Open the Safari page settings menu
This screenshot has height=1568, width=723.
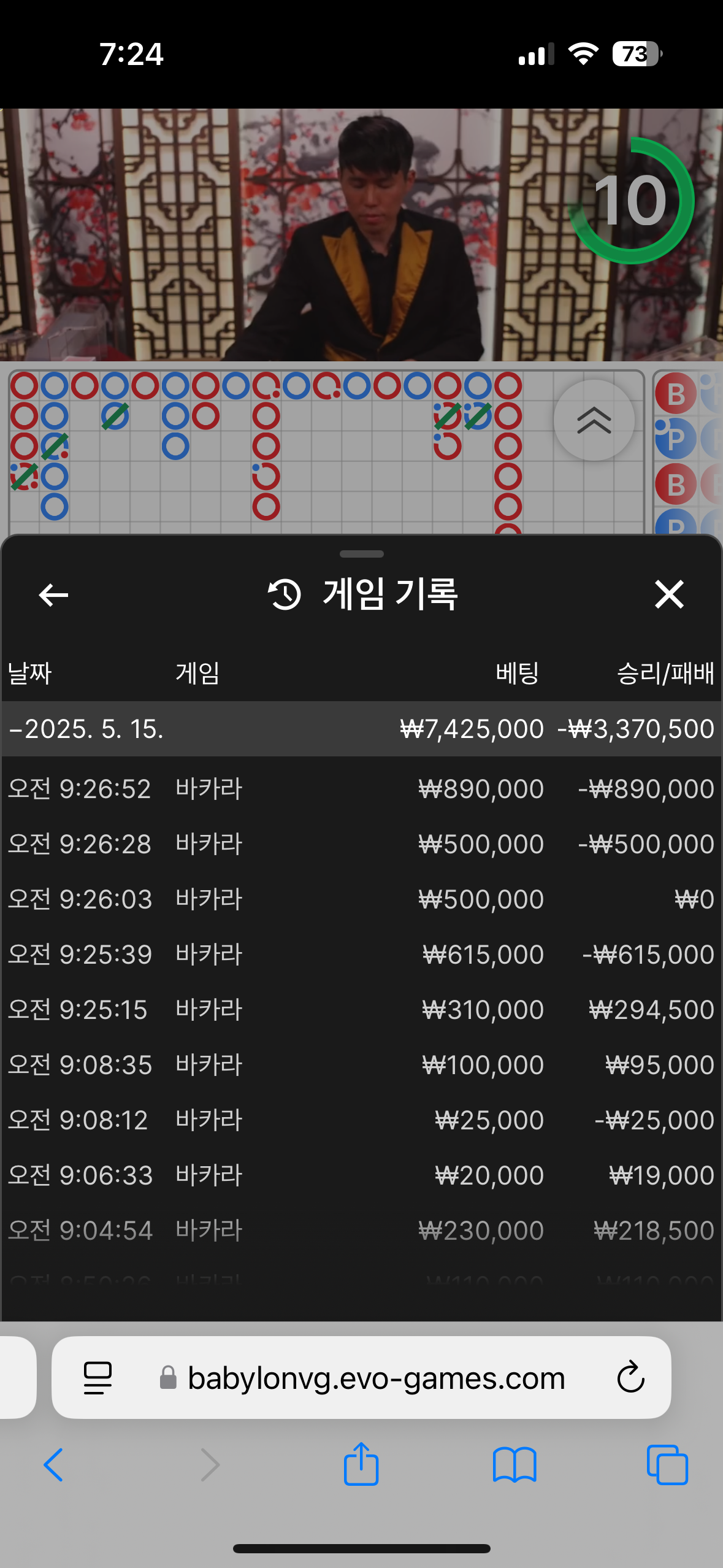pos(98,1377)
